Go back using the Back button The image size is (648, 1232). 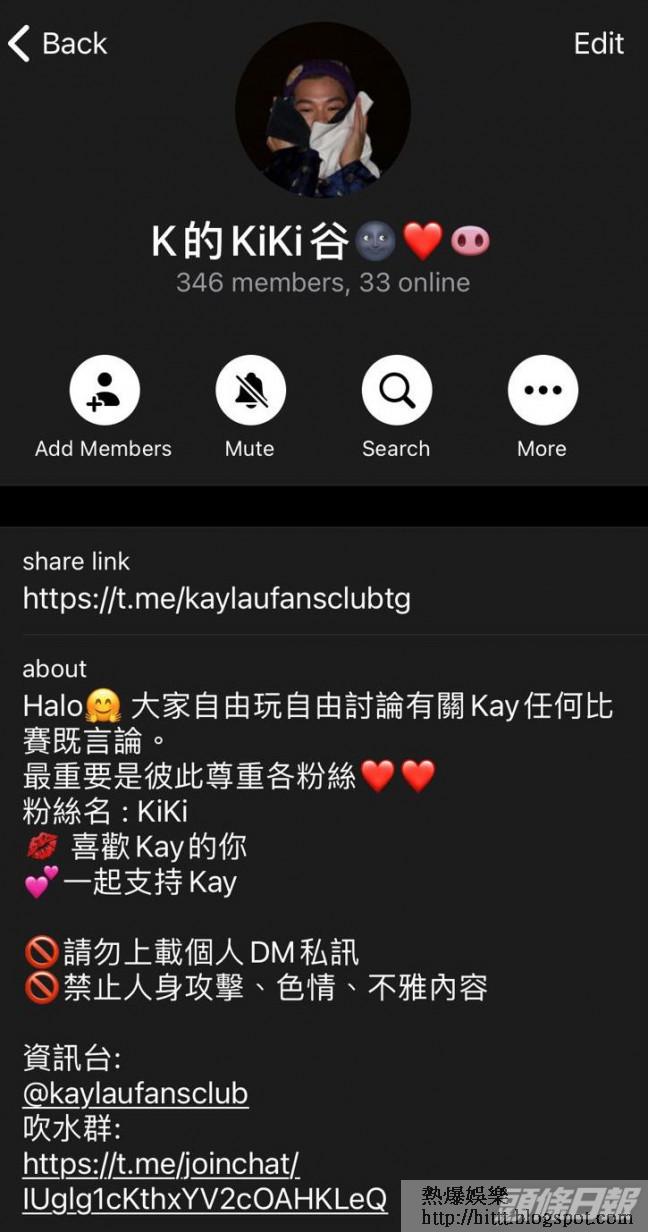click(x=57, y=44)
